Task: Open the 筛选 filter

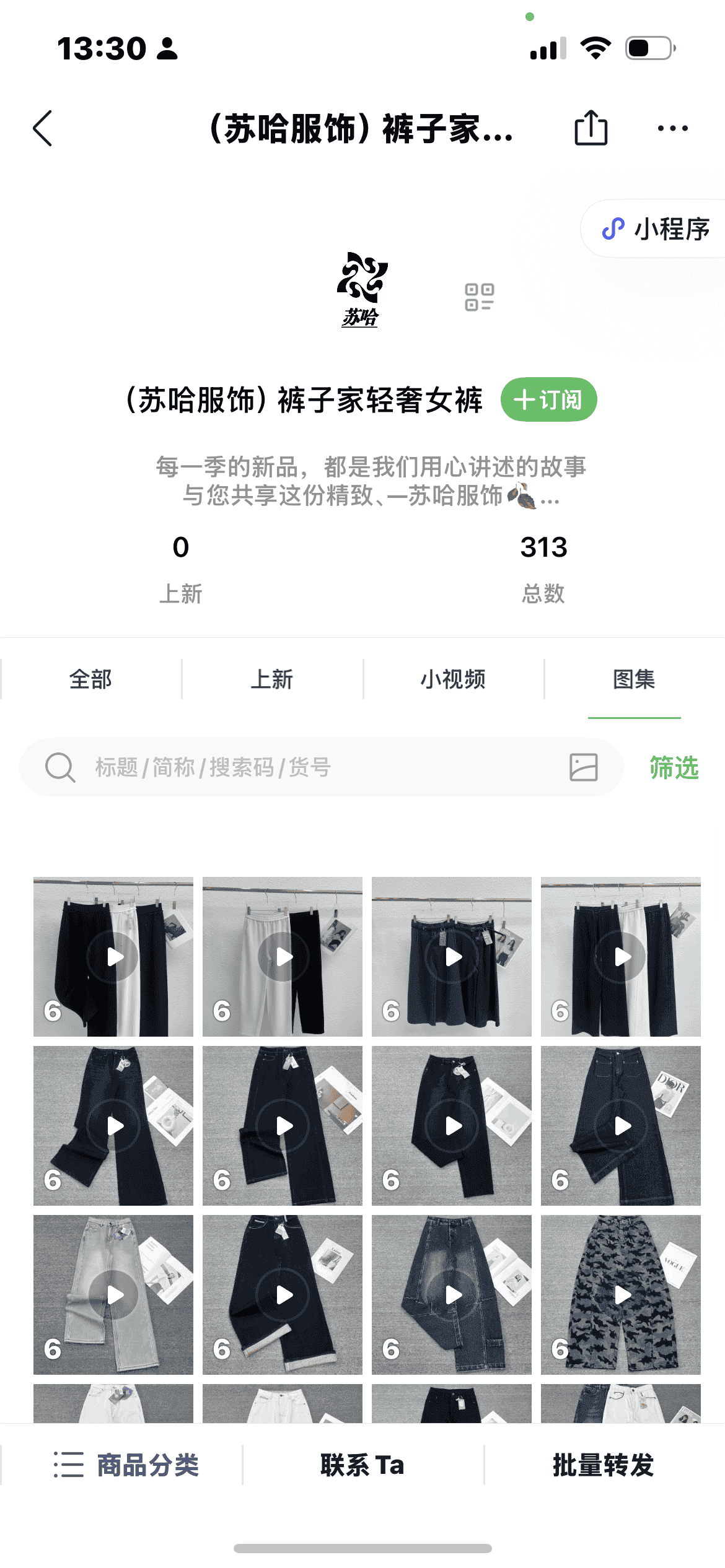Action: pos(674,767)
